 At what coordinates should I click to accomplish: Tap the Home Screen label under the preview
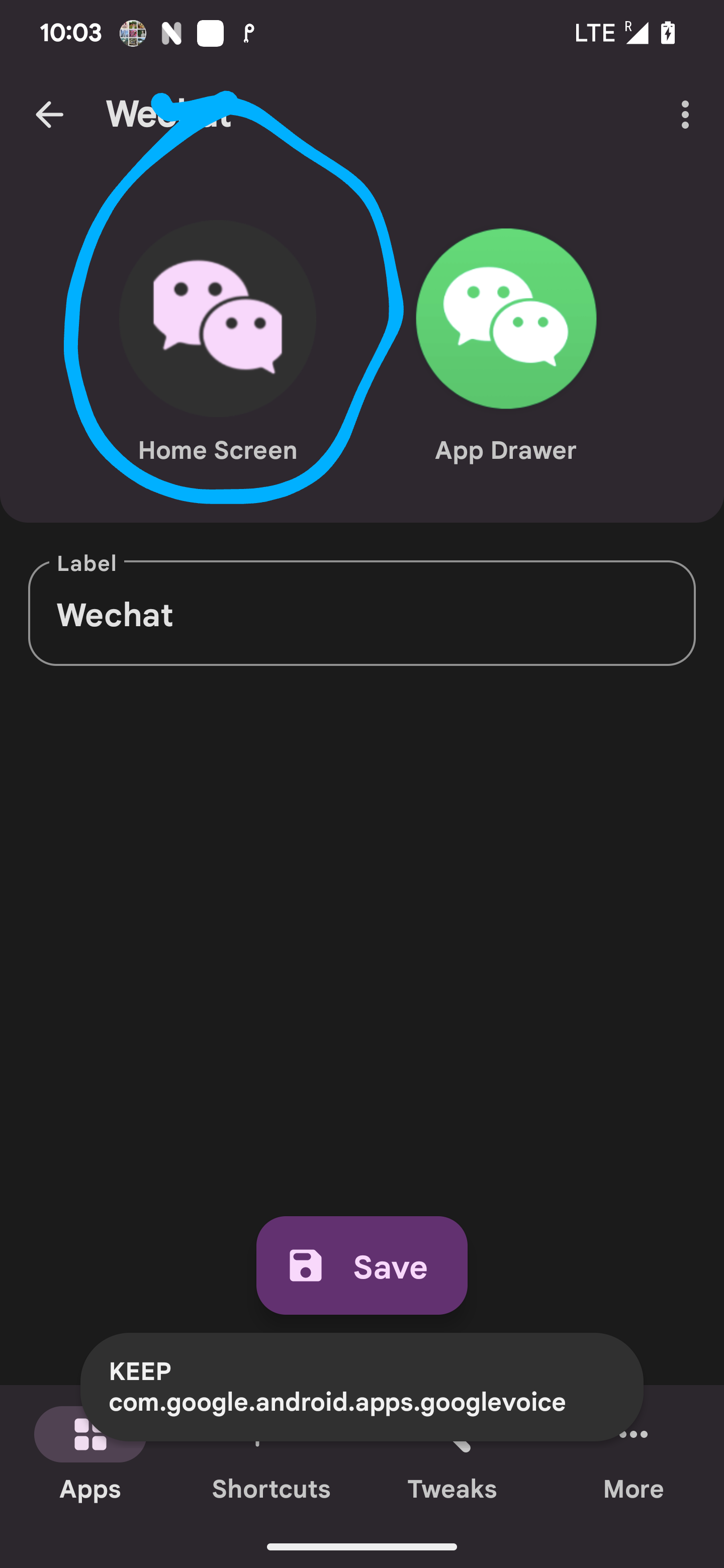[217, 450]
